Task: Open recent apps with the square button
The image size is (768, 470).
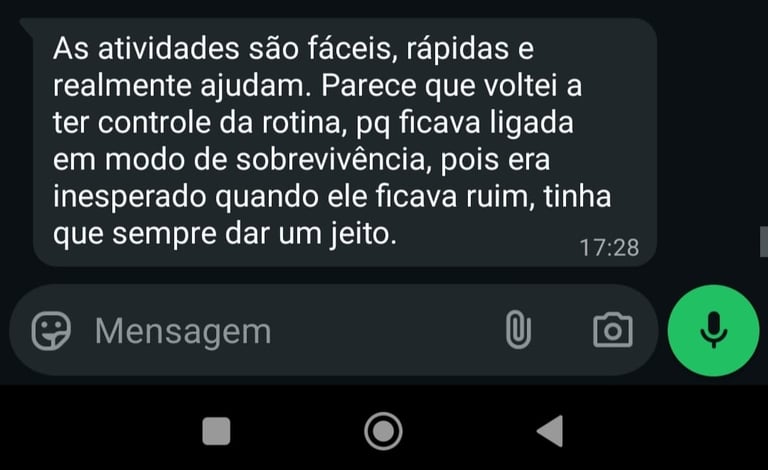Action: (216, 431)
